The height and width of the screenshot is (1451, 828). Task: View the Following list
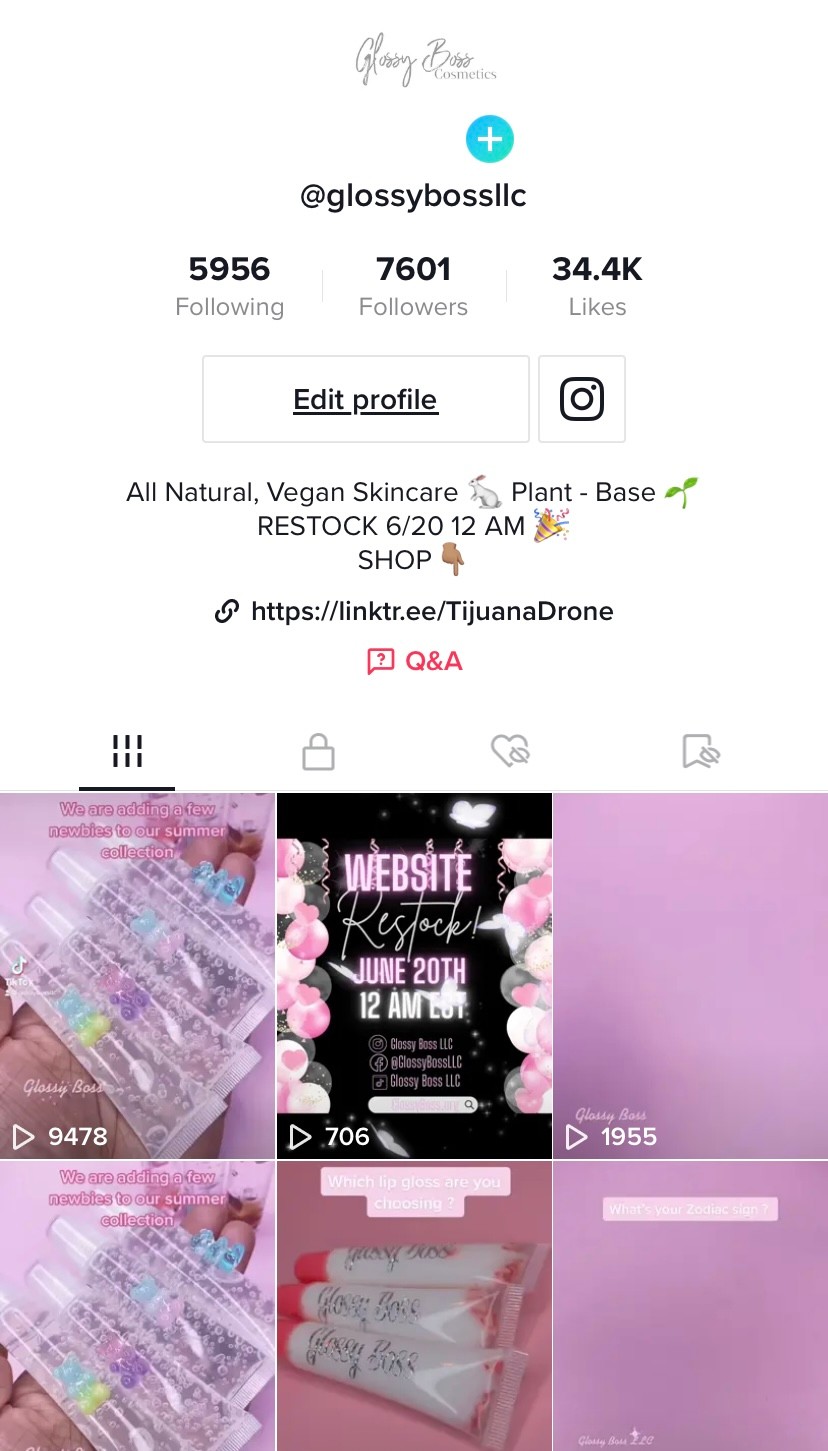coord(230,286)
